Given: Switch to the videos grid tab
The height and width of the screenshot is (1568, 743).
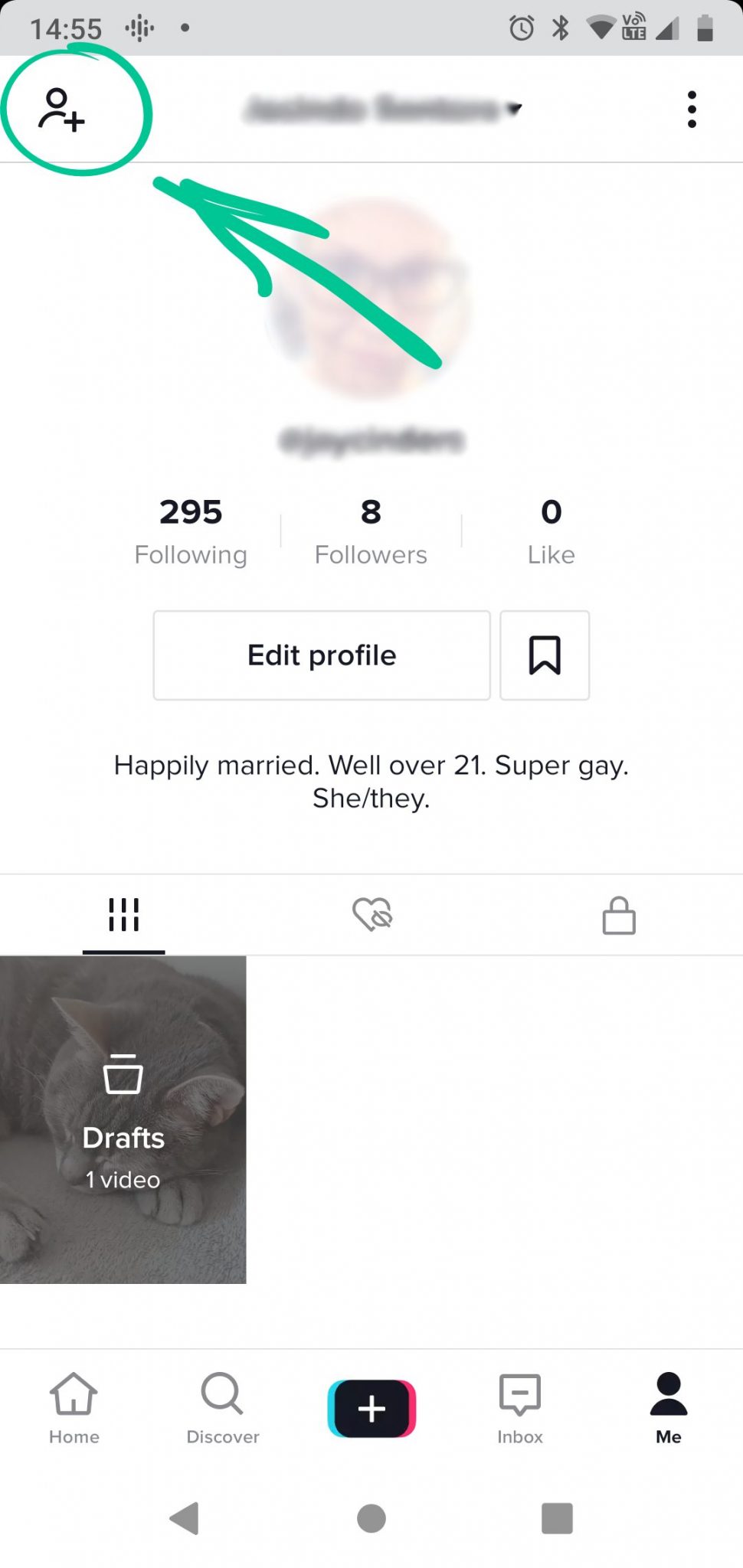Looking at the screenshot, I should [x=123, y=915].
